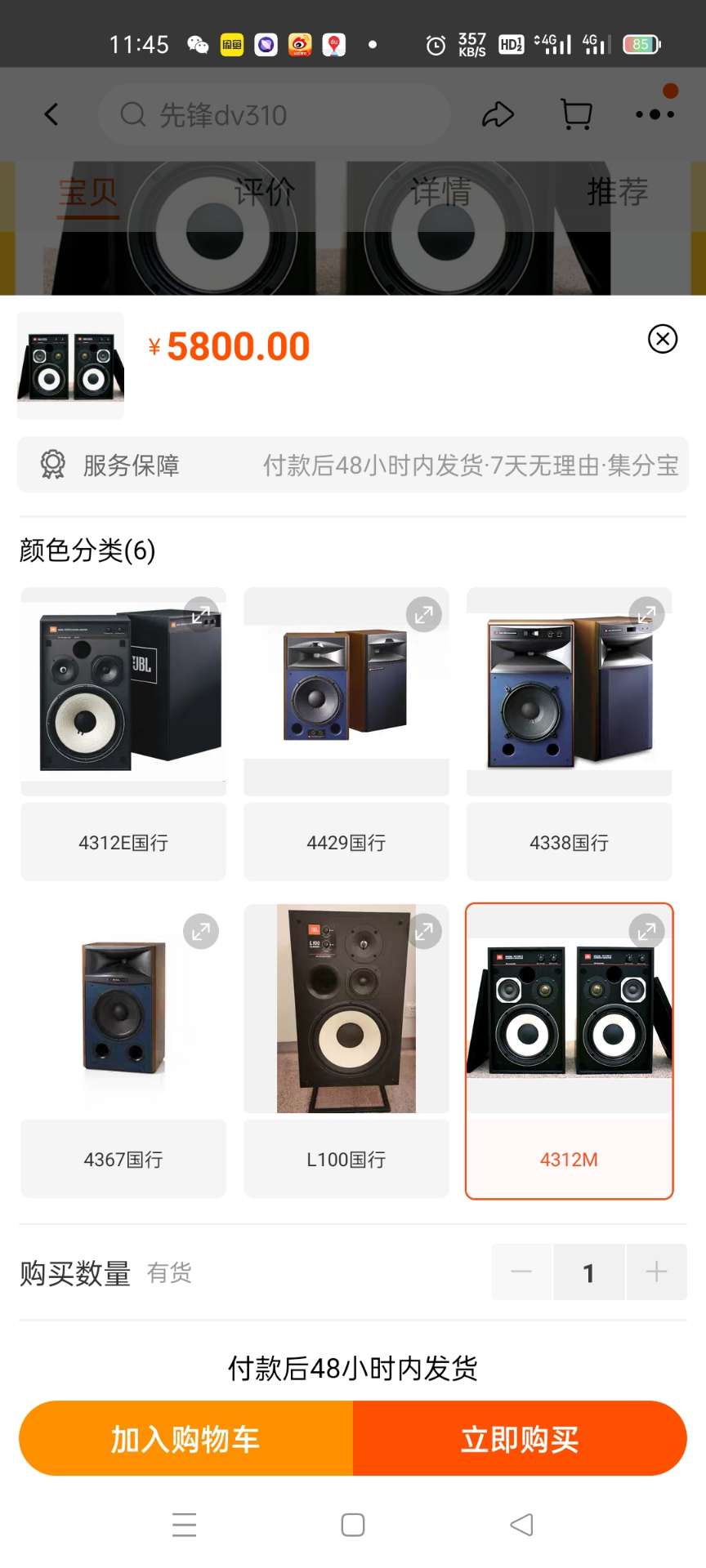This screenshot has height=1568, width=706.
Task: Buy now with 立即购买
Action: pyautogui.click(x=520, y=1439)
